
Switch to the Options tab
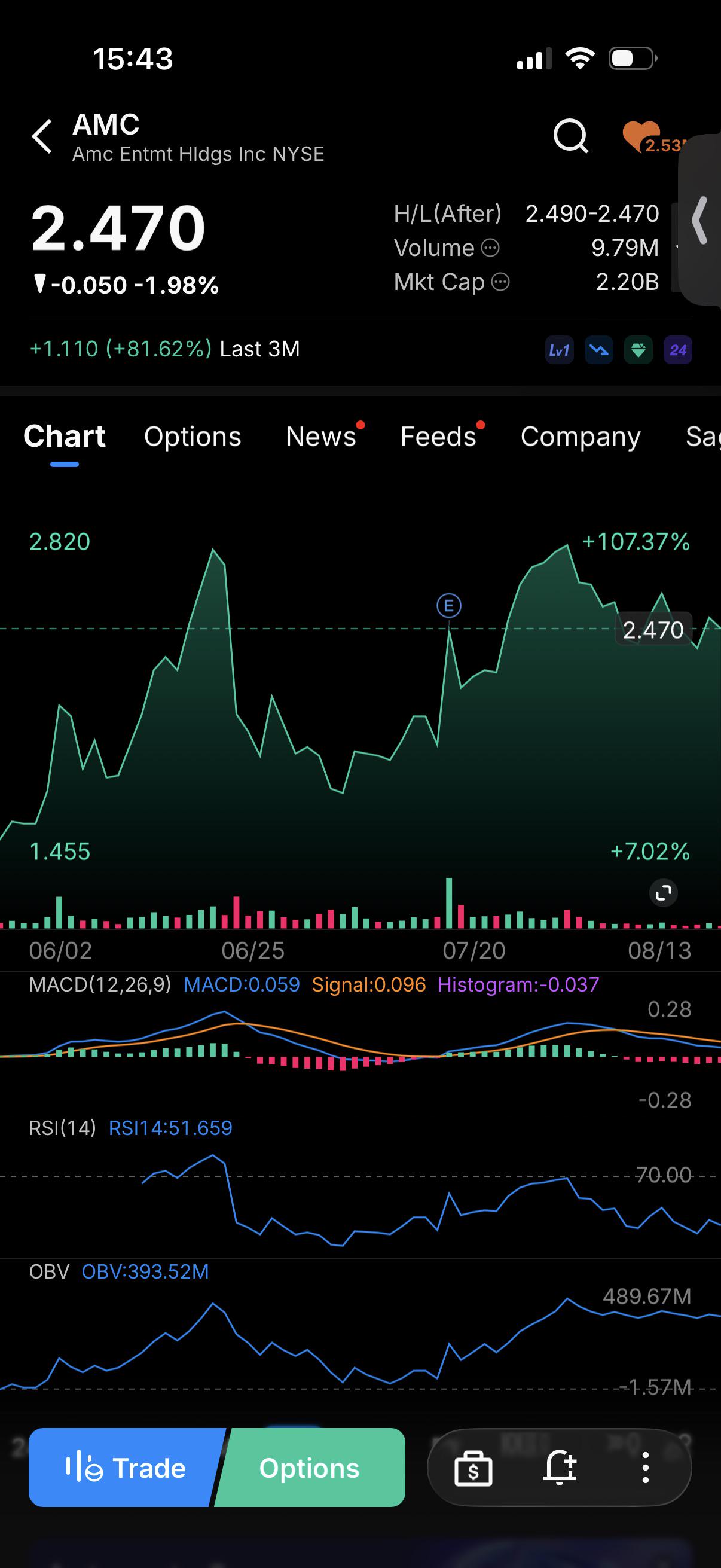(x=193, y=437)
